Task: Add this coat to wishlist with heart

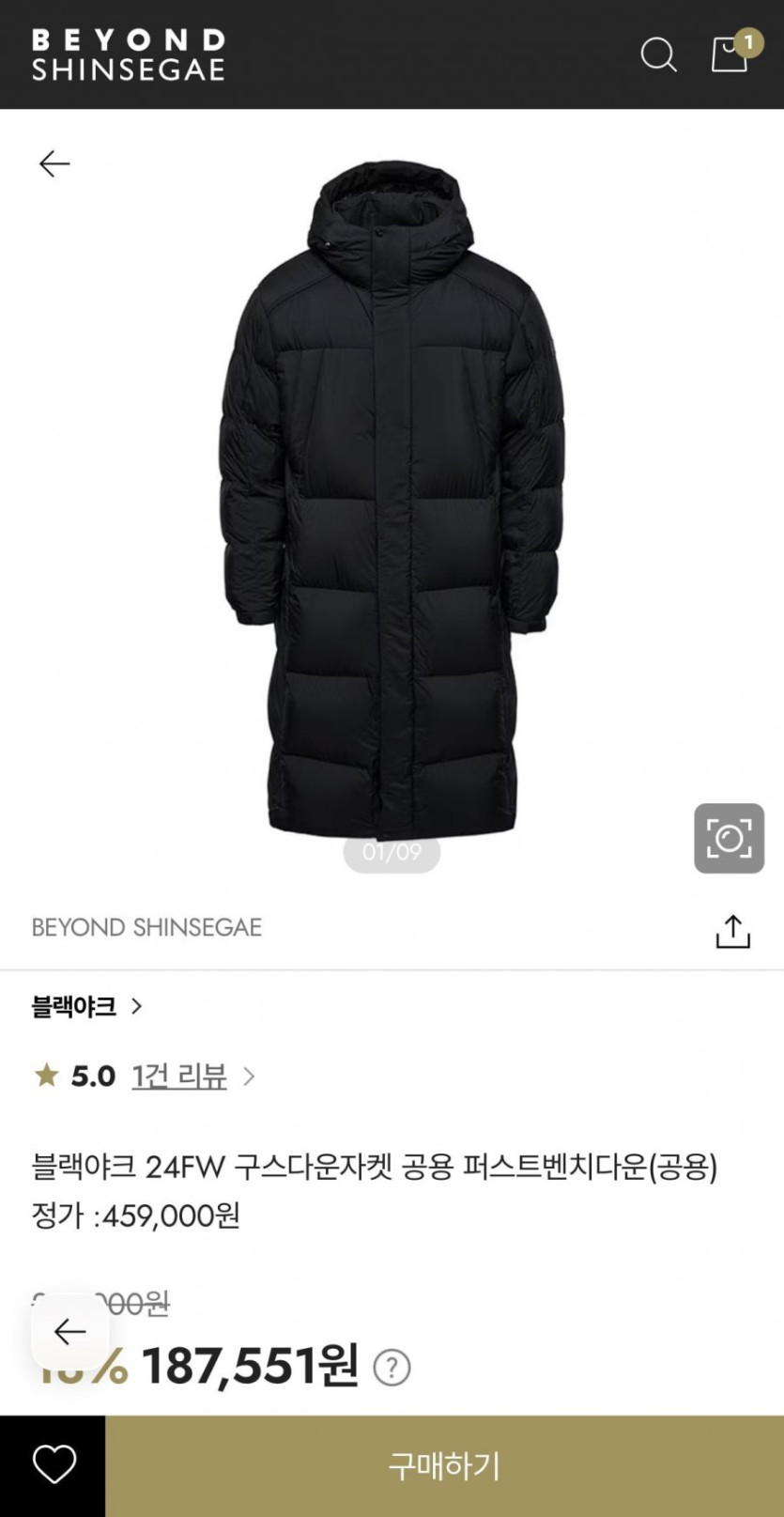Action: pos(54,1465)
